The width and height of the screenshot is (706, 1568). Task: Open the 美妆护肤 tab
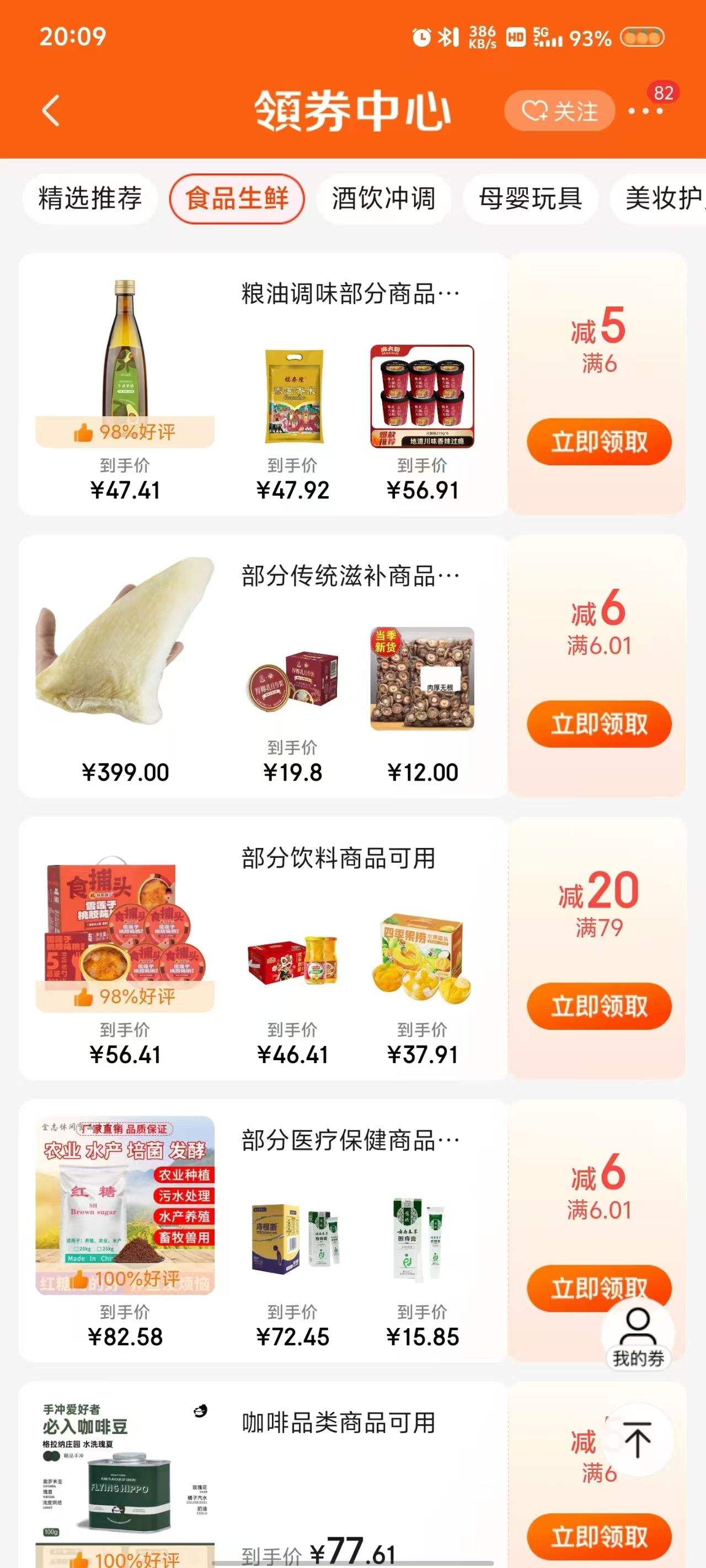pos(665,200)
